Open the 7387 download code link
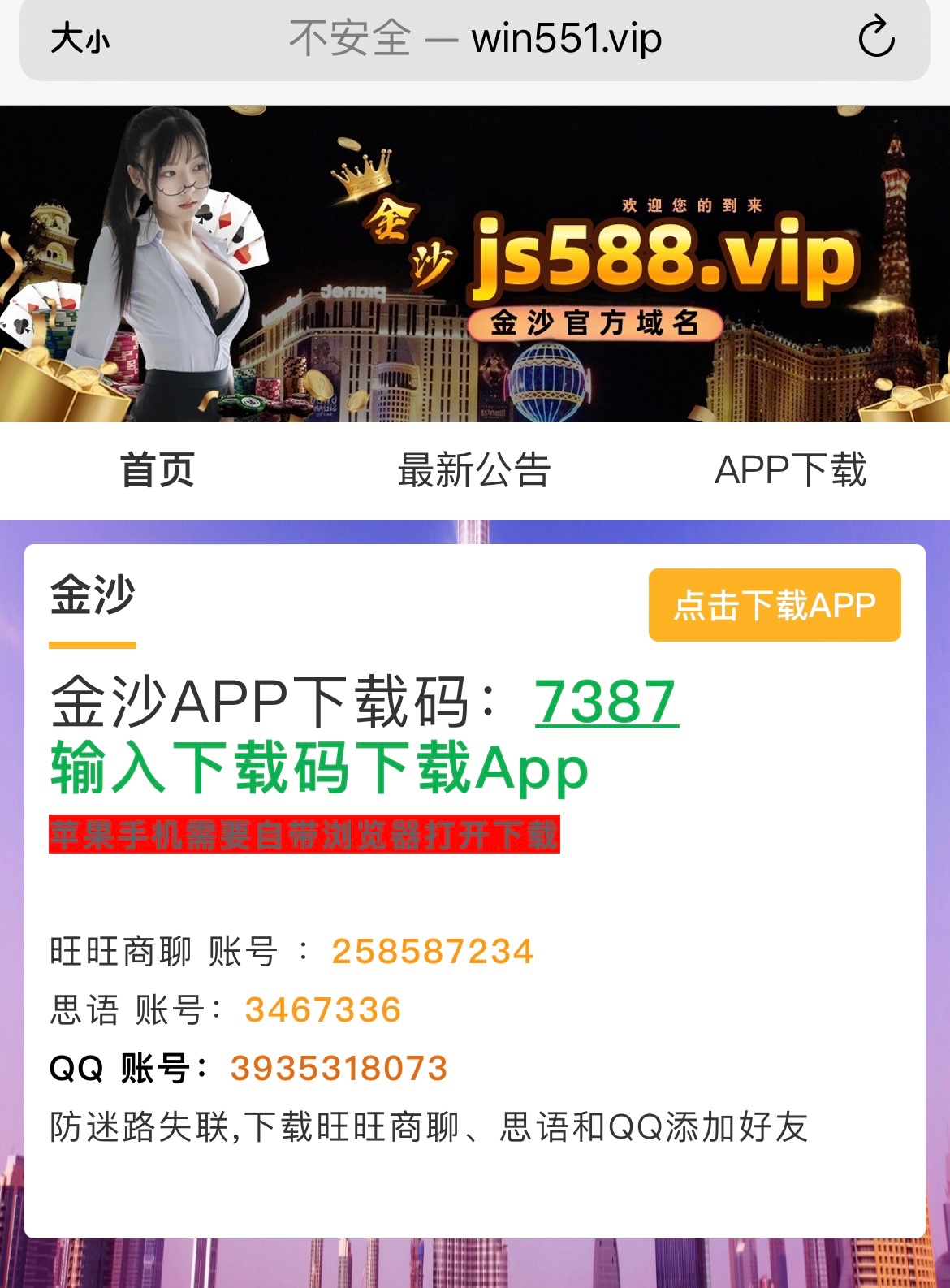950x1288 pixels. point(606,702)
